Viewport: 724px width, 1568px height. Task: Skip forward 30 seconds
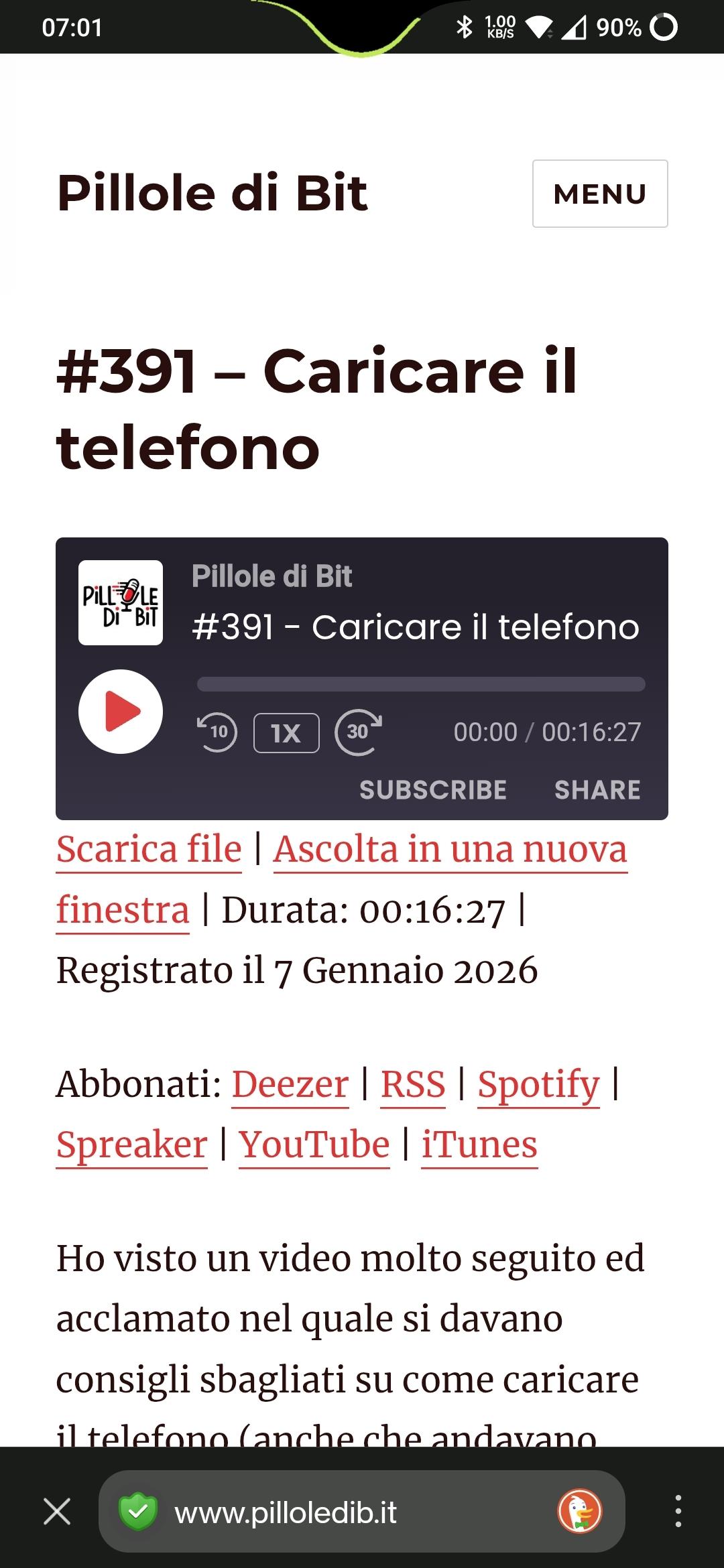point(358,732)
